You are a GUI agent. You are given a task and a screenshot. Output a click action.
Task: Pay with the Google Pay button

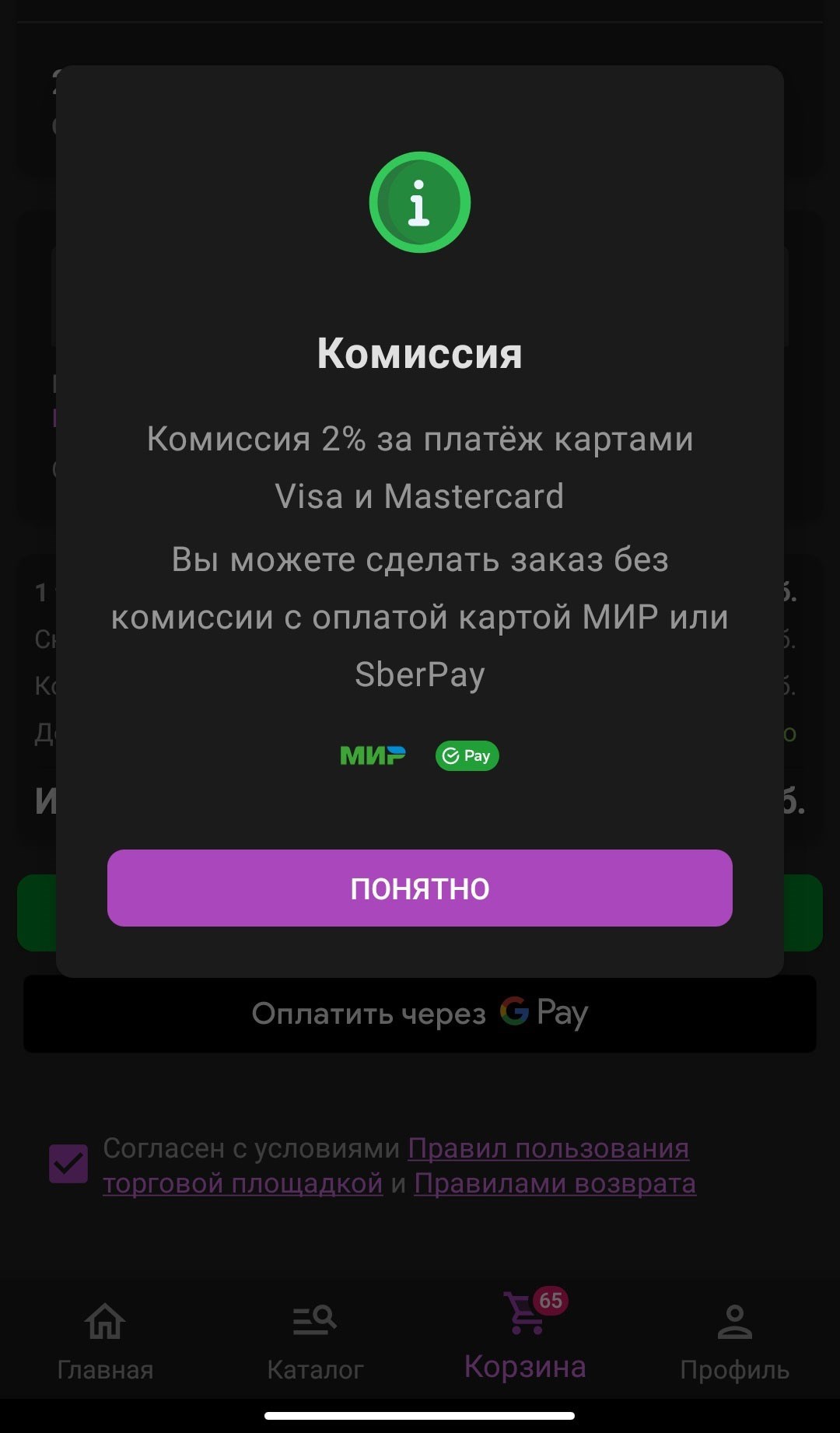420,1014
